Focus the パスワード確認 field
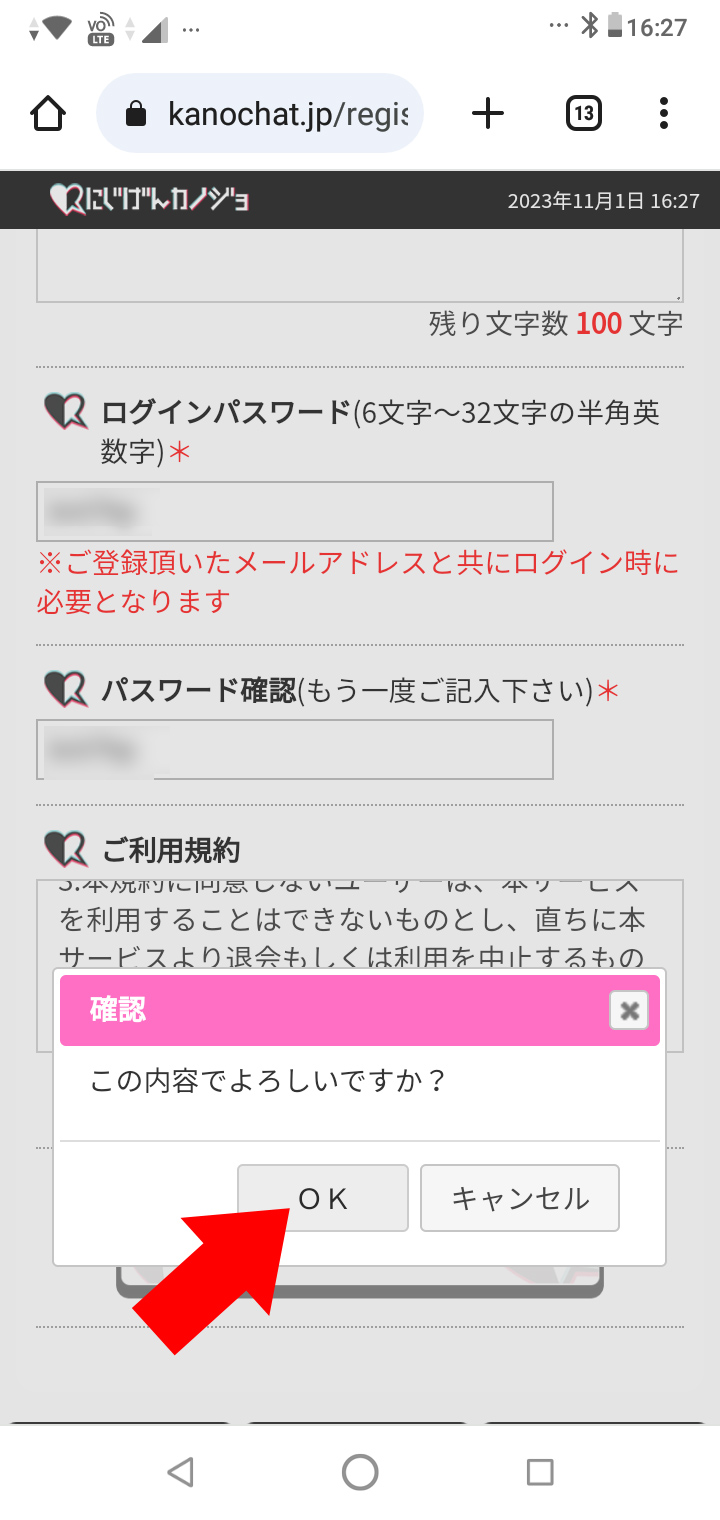This screenshot has width=720, height=1520. coord(295,749)
